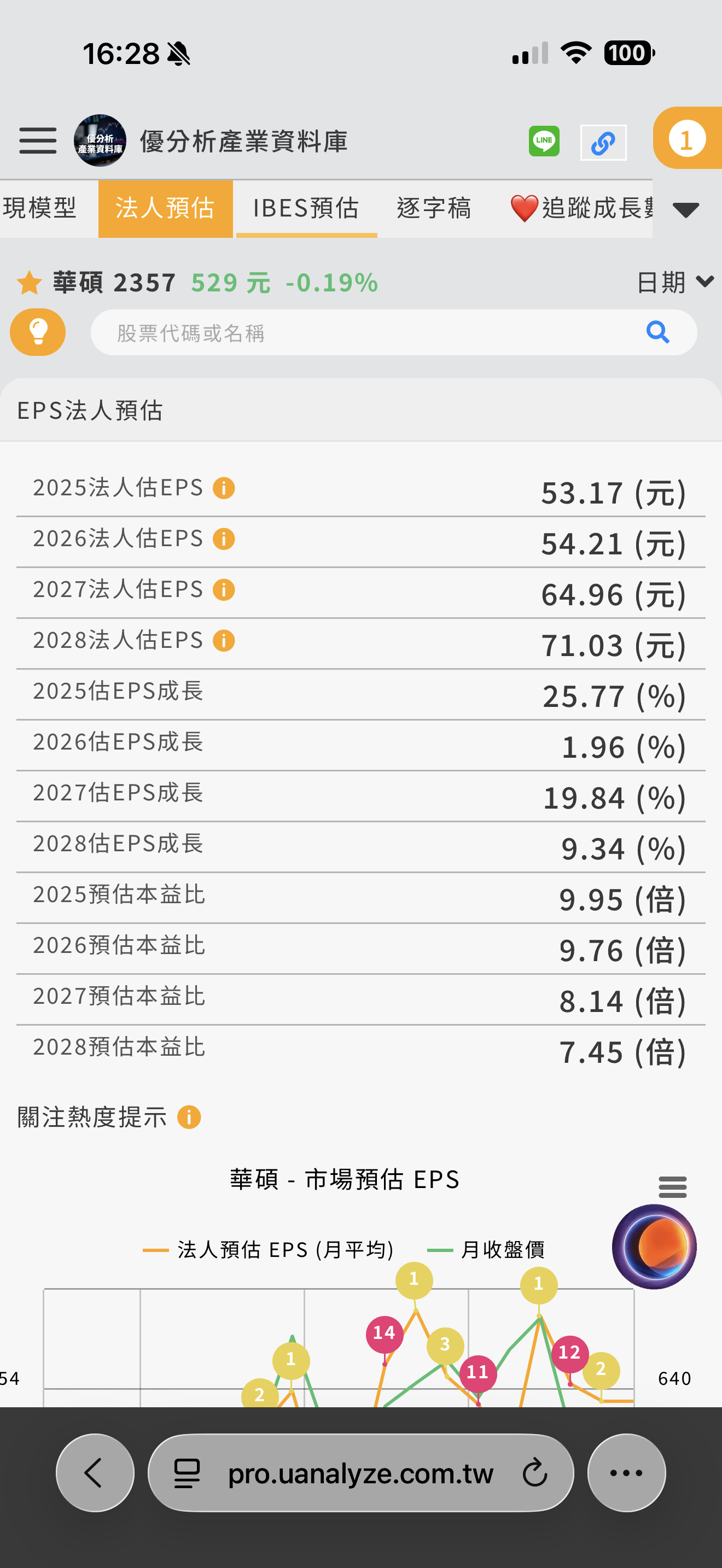722x1568 pixels.
Task: Open the 日期 dropdown
Action: pos(674,282)
